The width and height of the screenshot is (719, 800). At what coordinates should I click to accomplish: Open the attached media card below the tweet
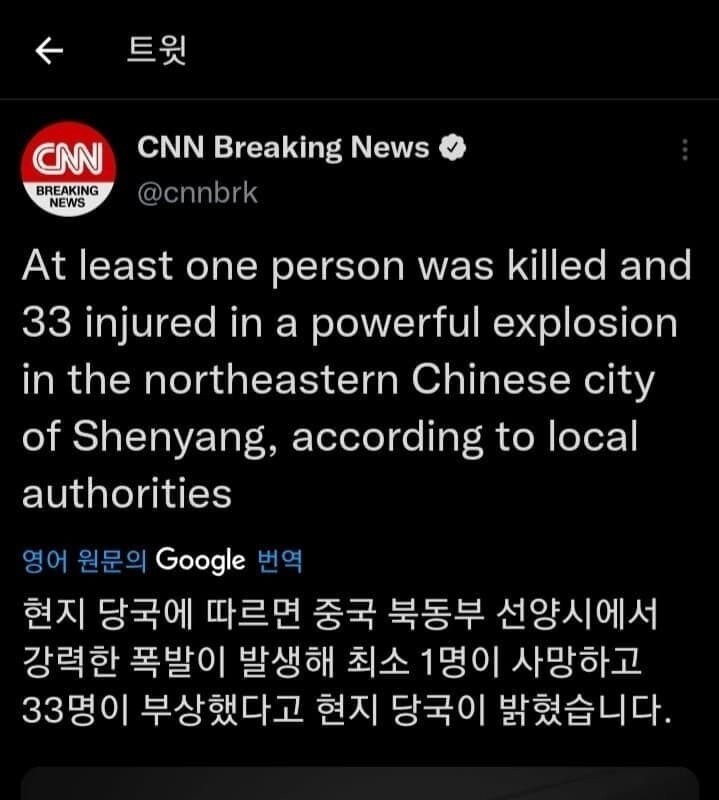click(x=360, y=783)
